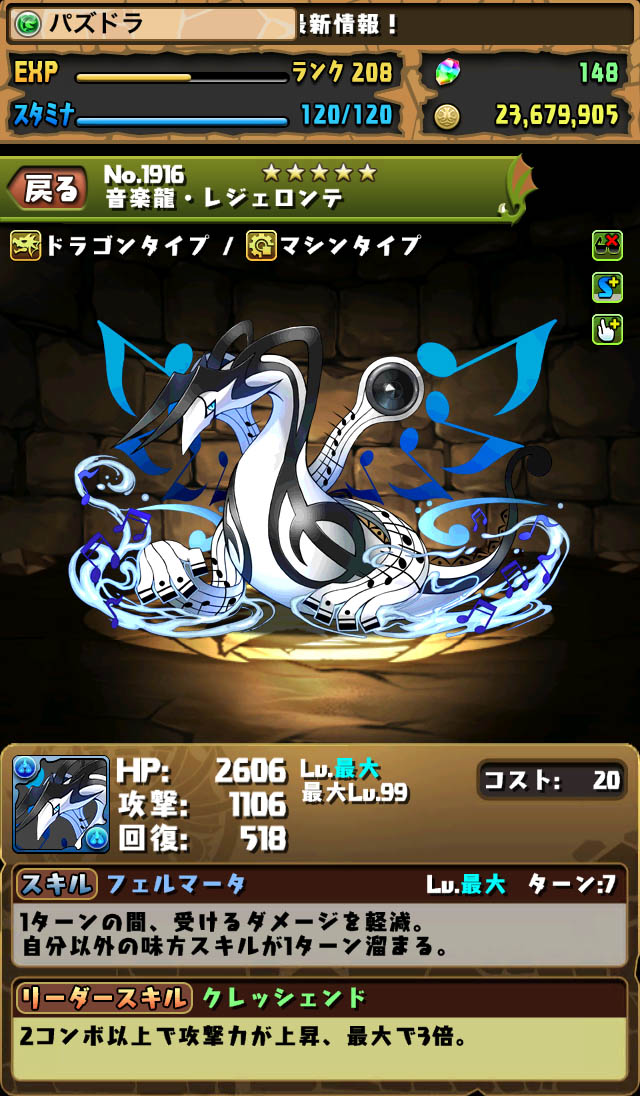Open the extend move time awoken skill icon
Screen dimensions: 640x1096
click(x=607, y=329)
